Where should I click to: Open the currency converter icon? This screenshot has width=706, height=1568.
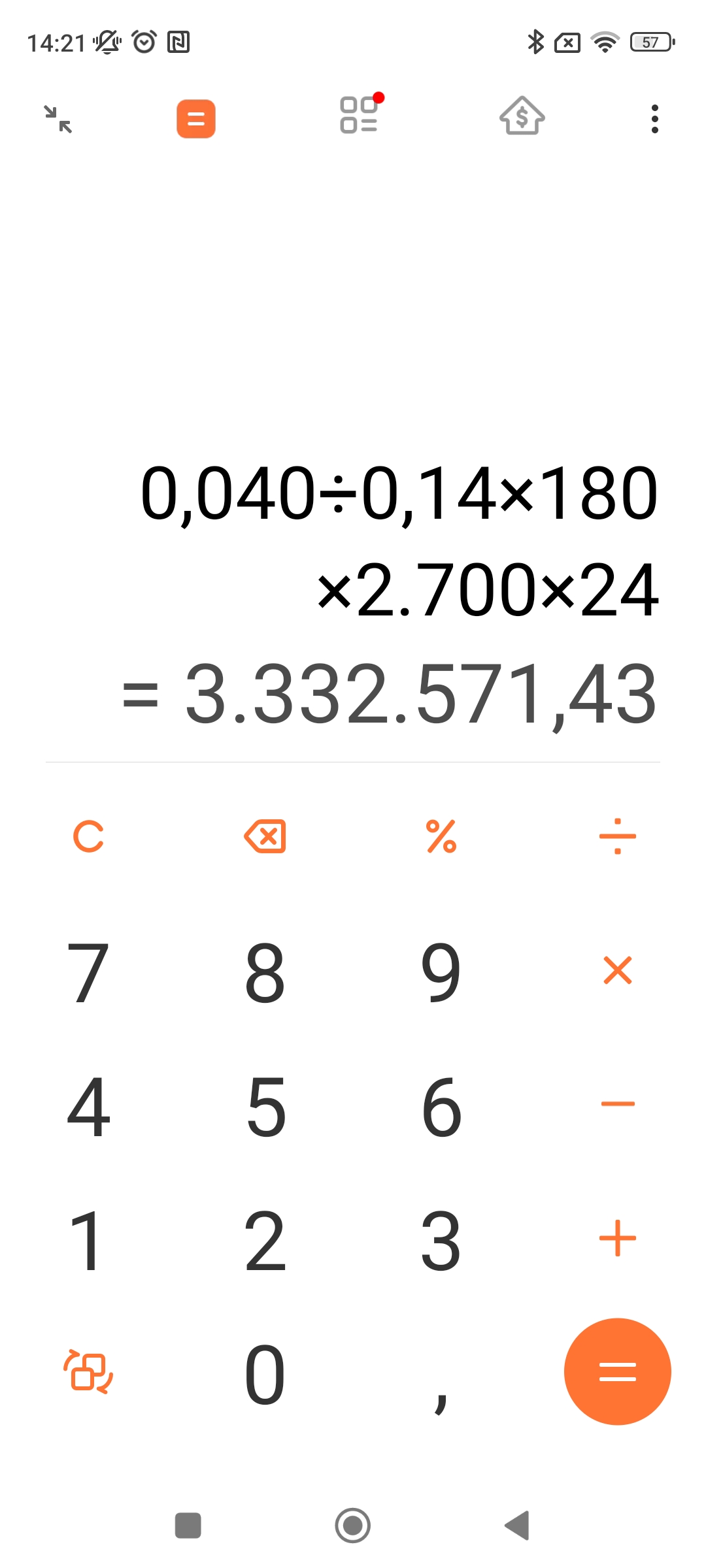point(521,118)
